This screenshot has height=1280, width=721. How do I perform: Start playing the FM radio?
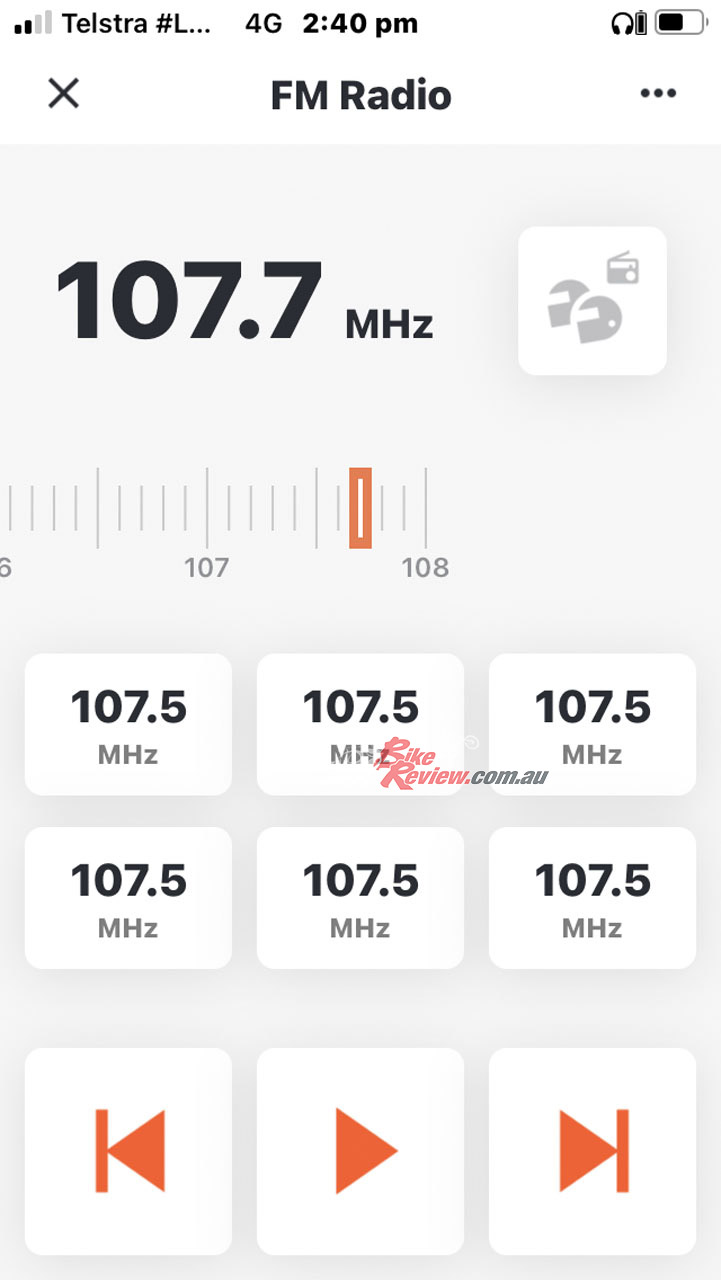[360, 1151]
